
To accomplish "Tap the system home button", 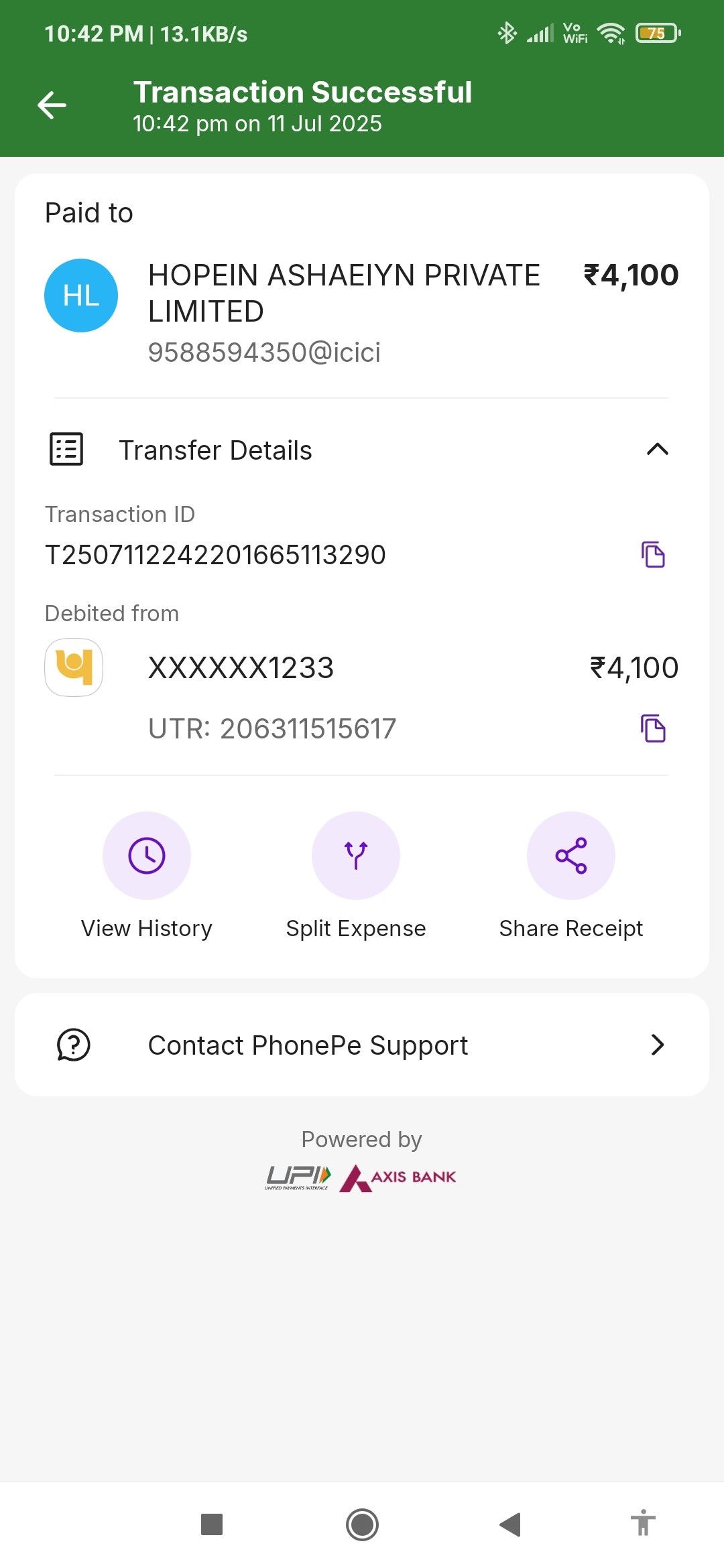I will point(362,1524).
